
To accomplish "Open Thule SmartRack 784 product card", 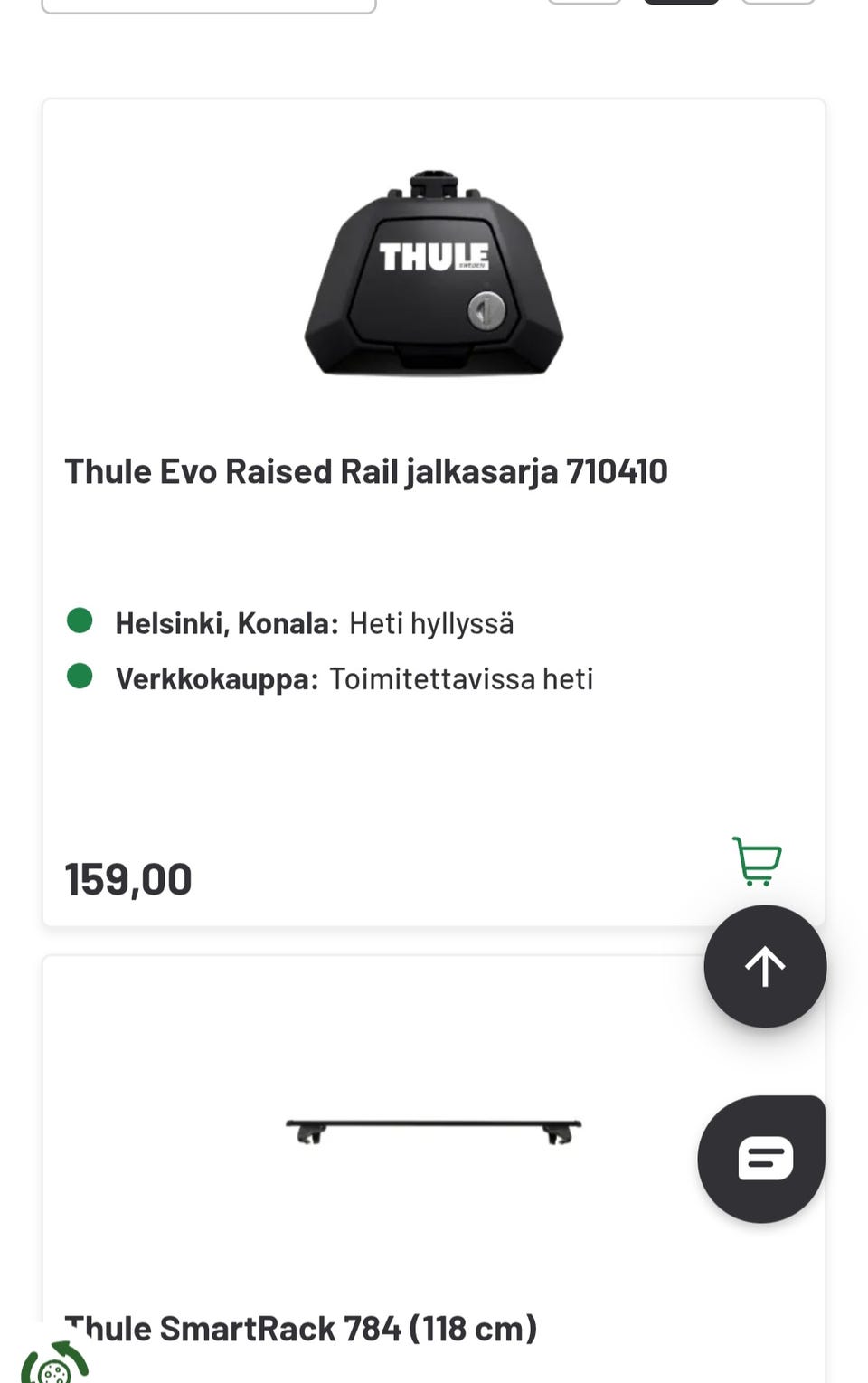I will click(x=300, y=1328).
